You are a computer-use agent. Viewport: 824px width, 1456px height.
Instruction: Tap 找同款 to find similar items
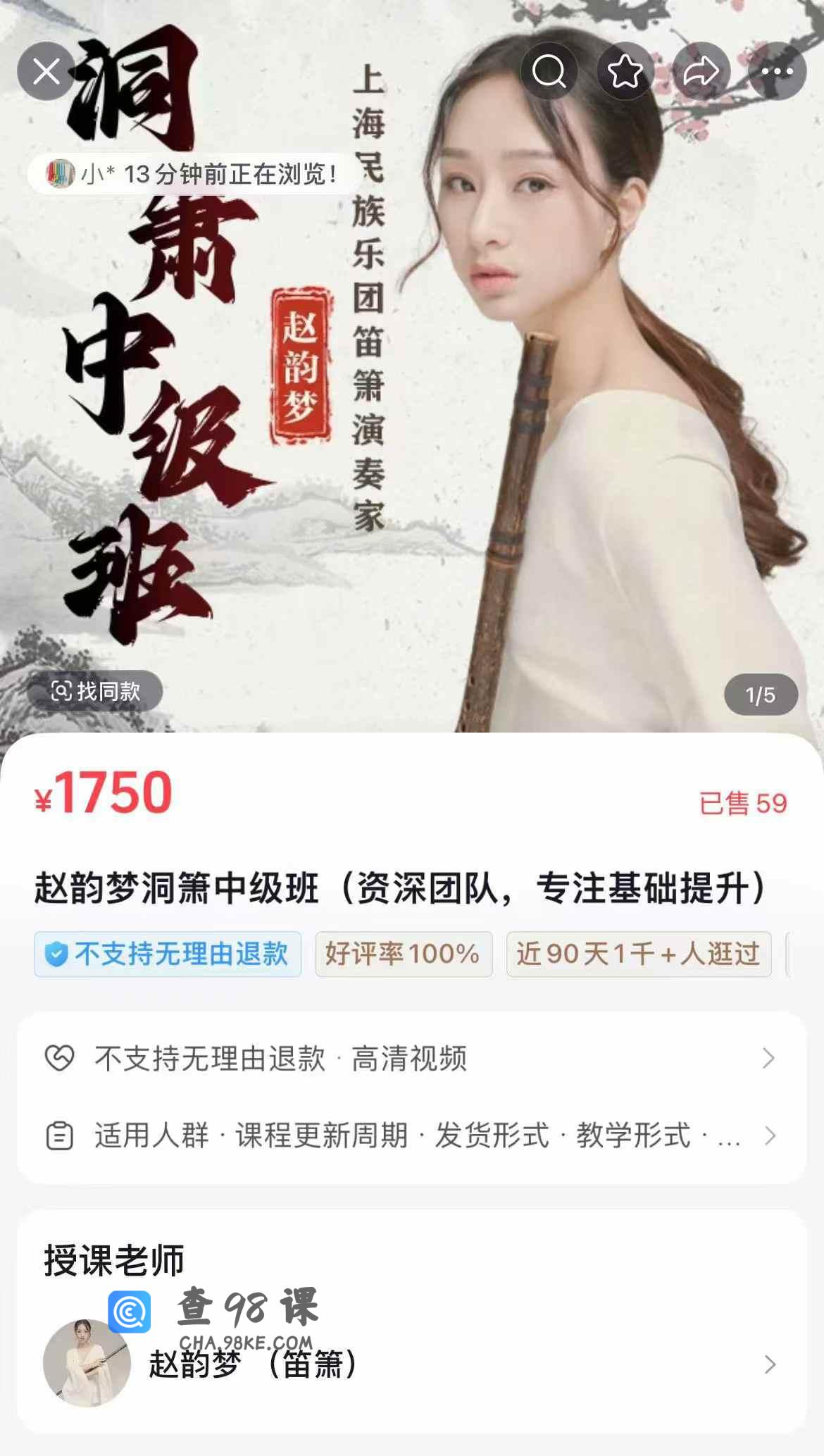click(96, 691)
